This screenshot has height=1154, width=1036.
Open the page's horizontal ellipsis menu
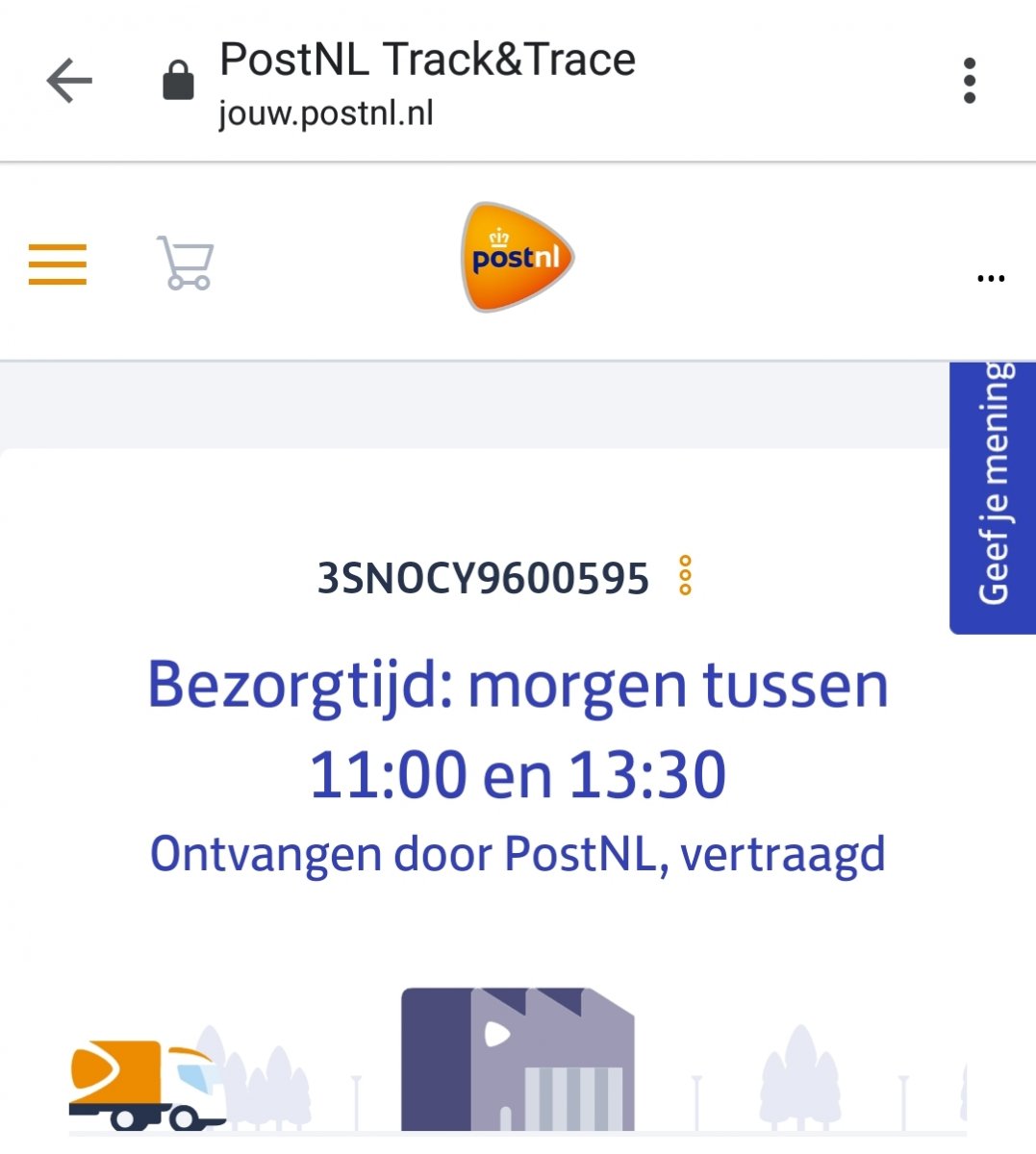click(988, 278)
